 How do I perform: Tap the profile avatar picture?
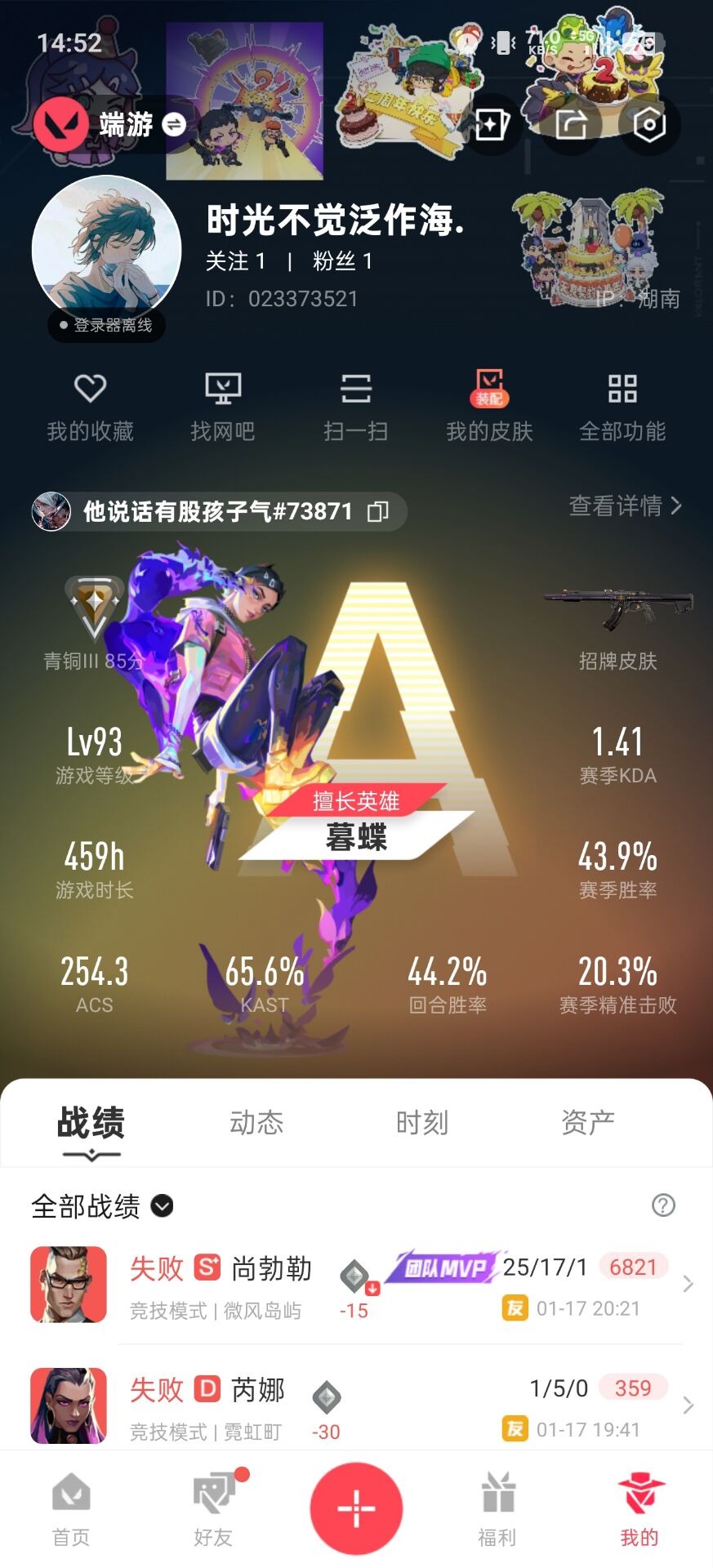106,249
